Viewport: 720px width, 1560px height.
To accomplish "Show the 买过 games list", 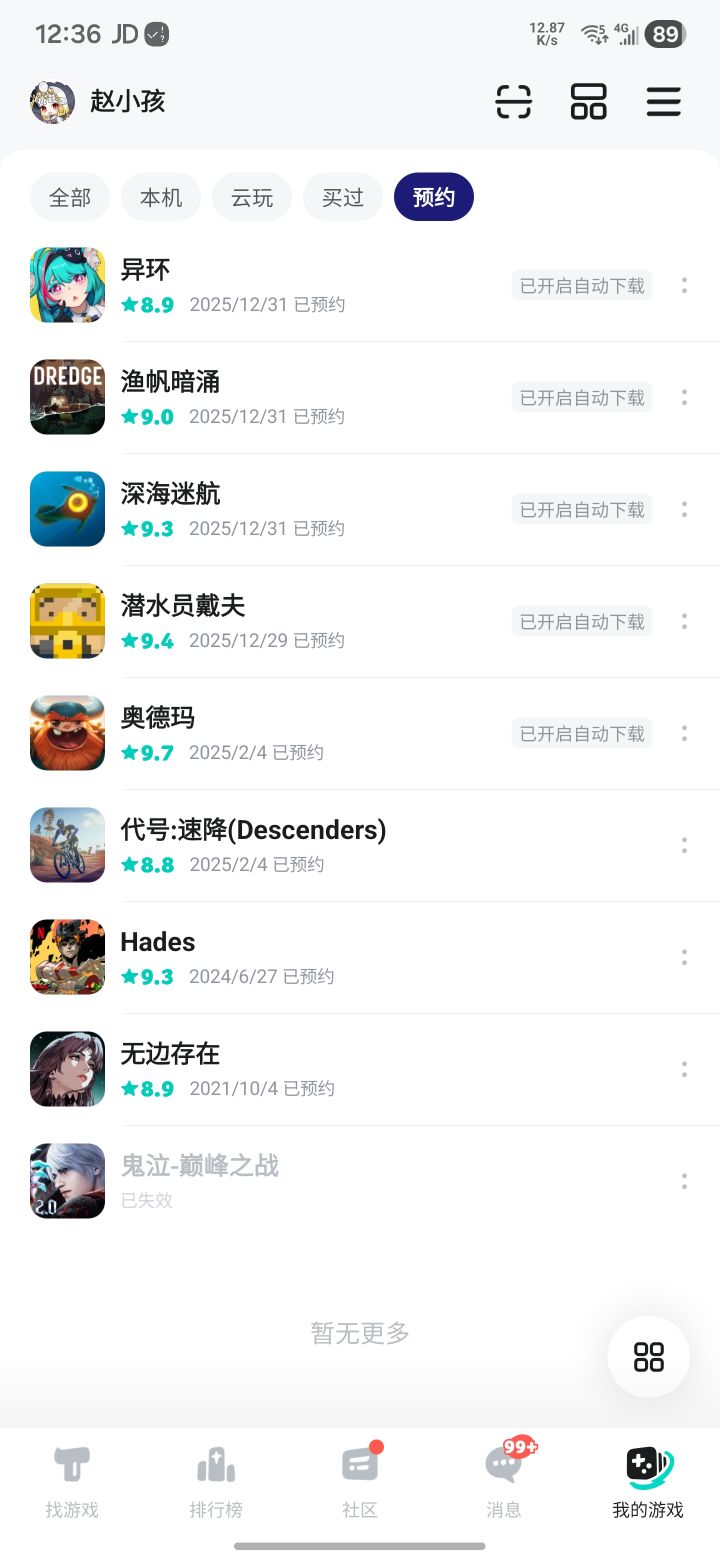I will click(x=343, y=197).
